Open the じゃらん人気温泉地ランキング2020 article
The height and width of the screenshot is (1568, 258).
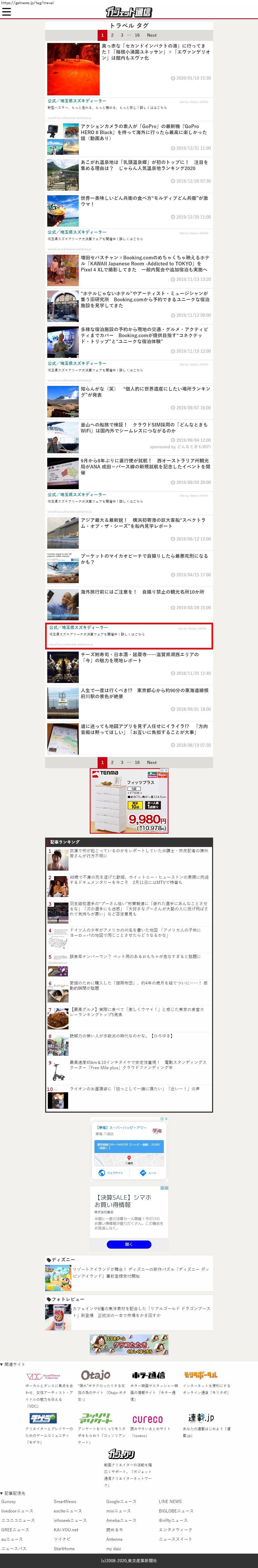point(144,165)
